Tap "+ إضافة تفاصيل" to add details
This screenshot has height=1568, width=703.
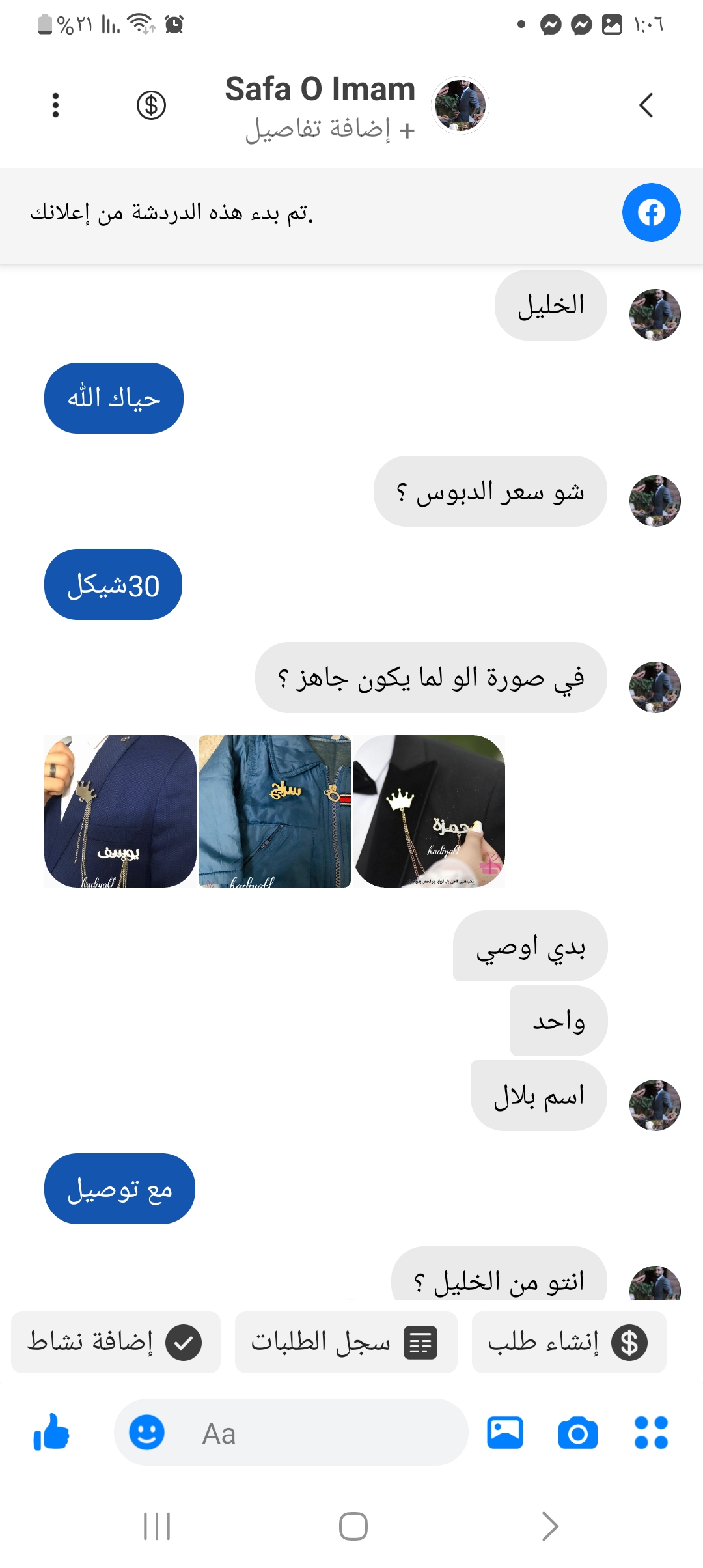pyautogui.click(x=330, y=130)
